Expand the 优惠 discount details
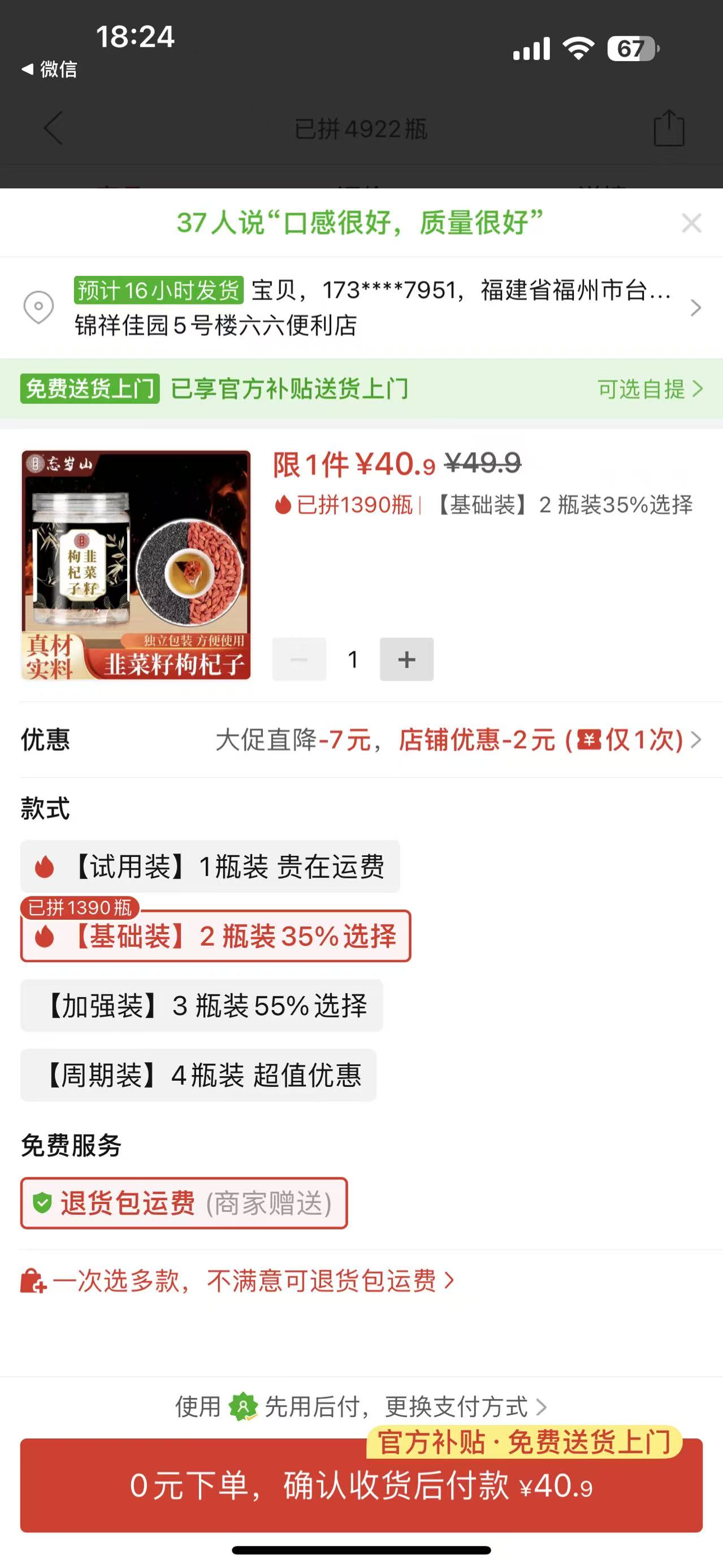Image resolution: width=723 pixels, height=1568 pixels. pyautogui.click(x=456, y=740)
